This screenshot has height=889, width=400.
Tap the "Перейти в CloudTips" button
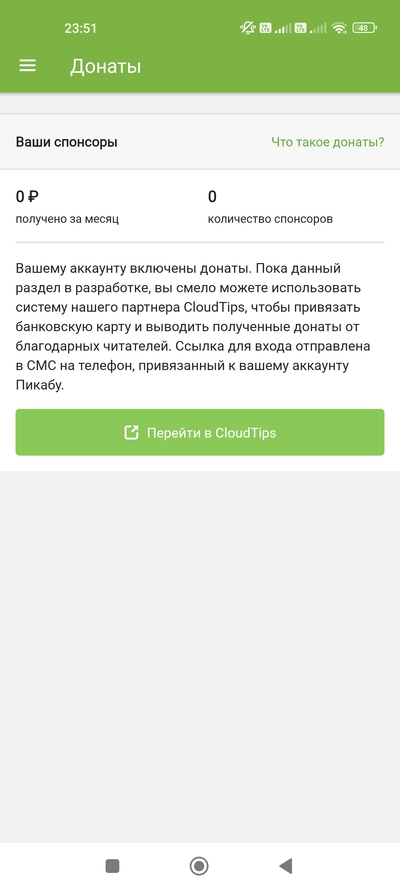tap(200, 433)
